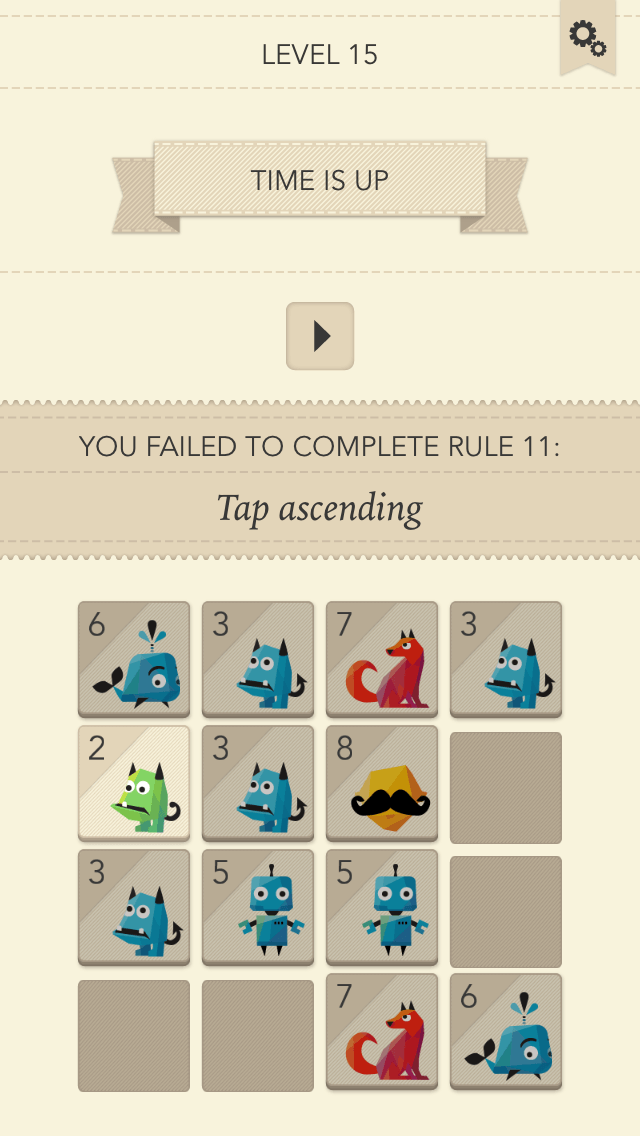
Task: Tap the mustache tile numbered 8
Action: tap(382, 783)
